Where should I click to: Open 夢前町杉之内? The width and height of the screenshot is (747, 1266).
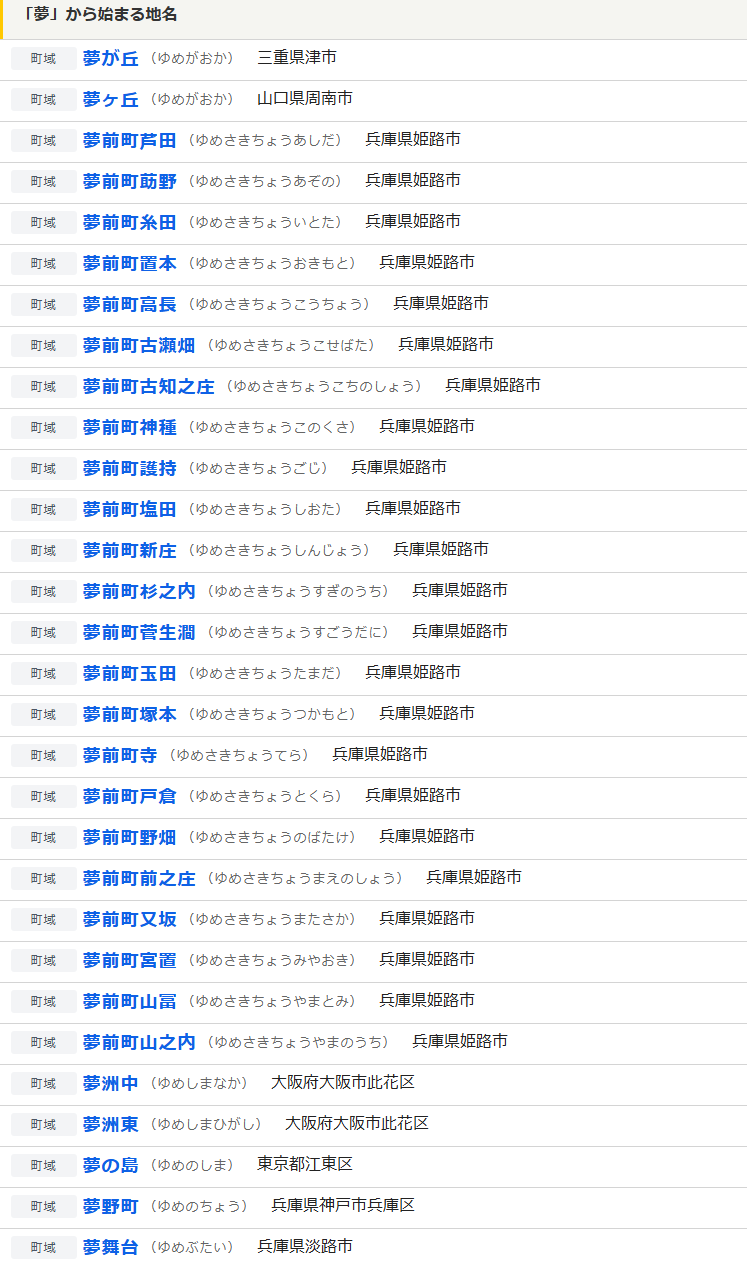click(139, 591)
